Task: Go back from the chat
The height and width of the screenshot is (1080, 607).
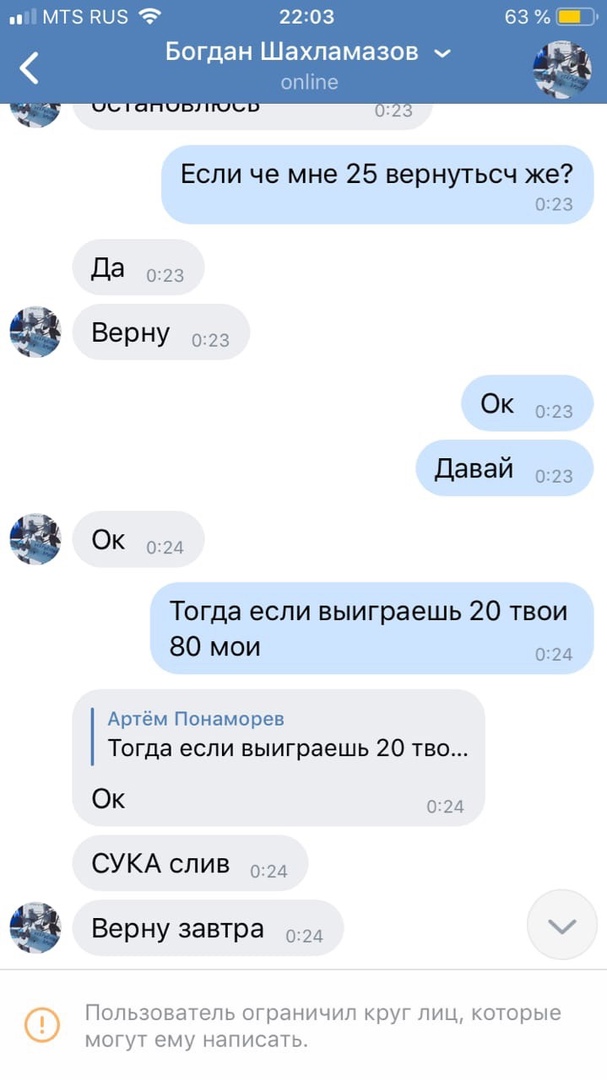Action: point(30,68)
